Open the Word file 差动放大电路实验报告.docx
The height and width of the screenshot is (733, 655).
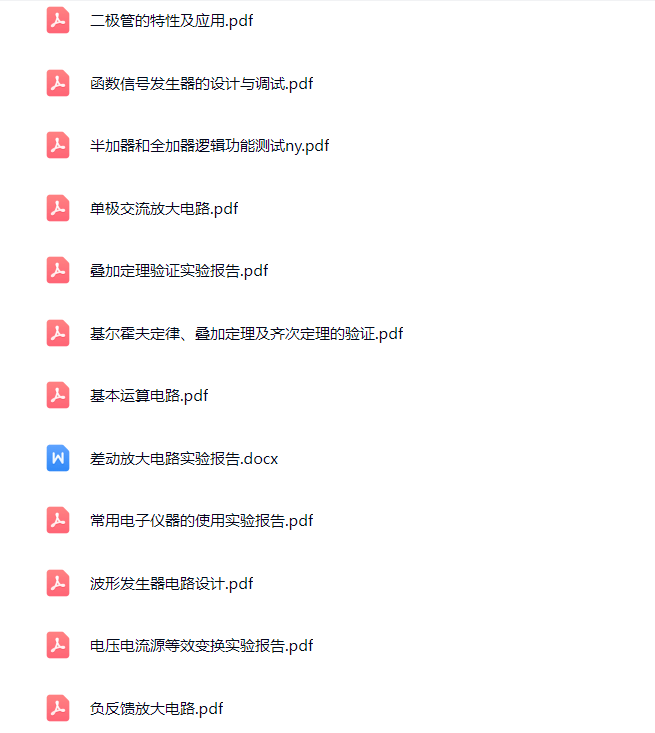tap(184, 459)
